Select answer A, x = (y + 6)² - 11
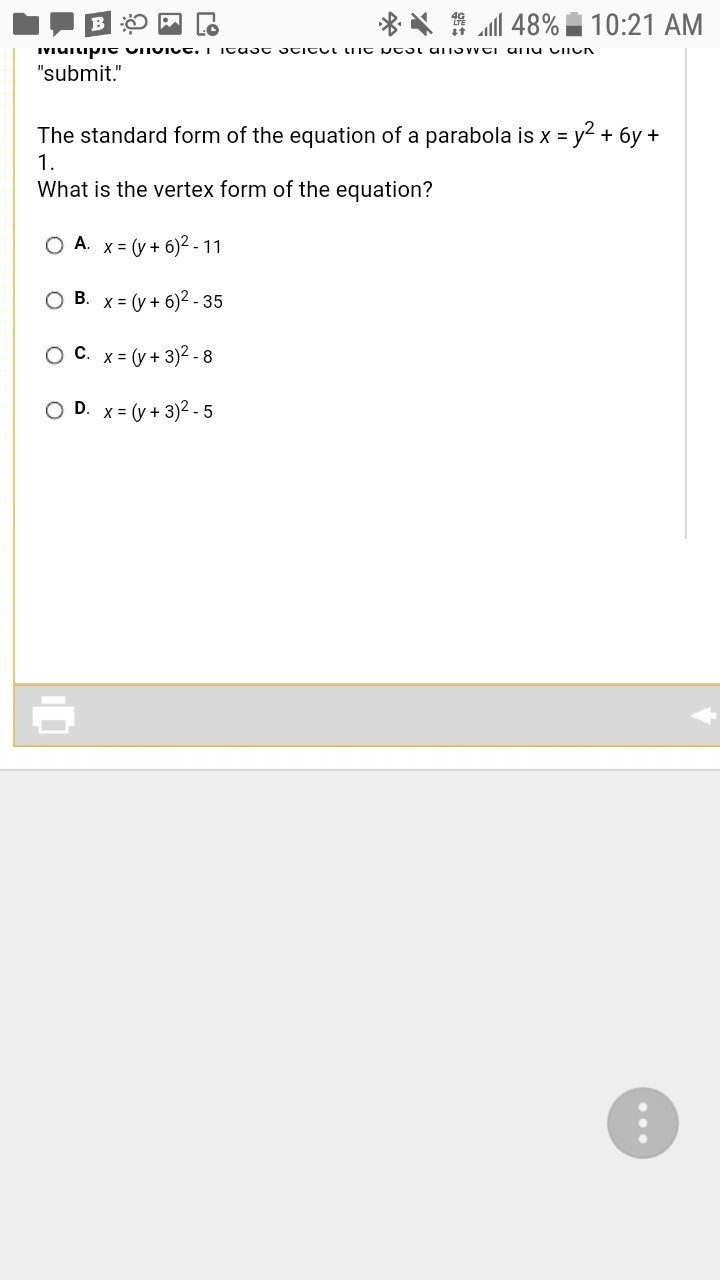 pyautogui.click(x=55, y=245)
